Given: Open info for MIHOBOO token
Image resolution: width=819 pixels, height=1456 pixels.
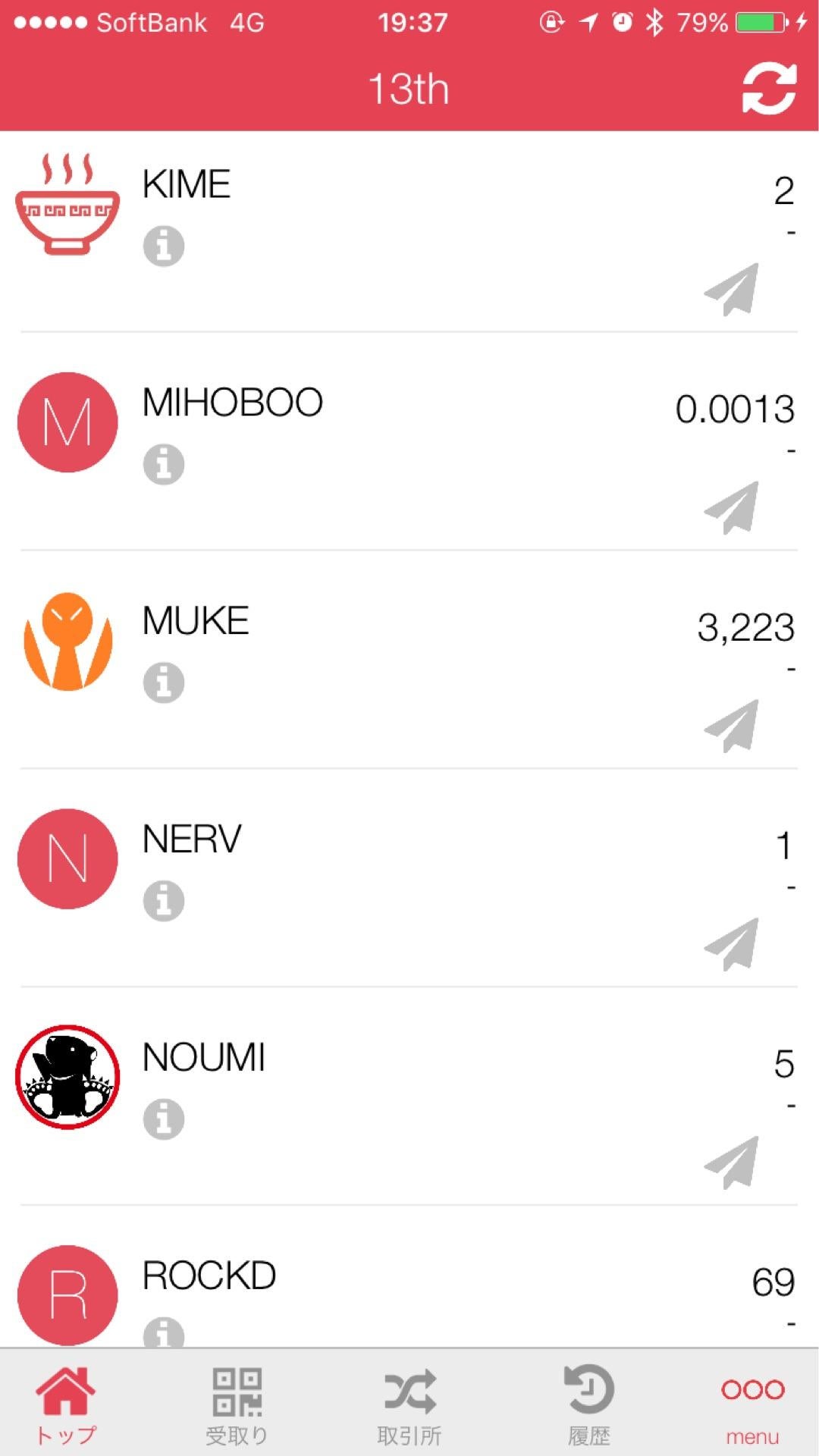Looking at the screenshot, I should (x=164, y=464).
